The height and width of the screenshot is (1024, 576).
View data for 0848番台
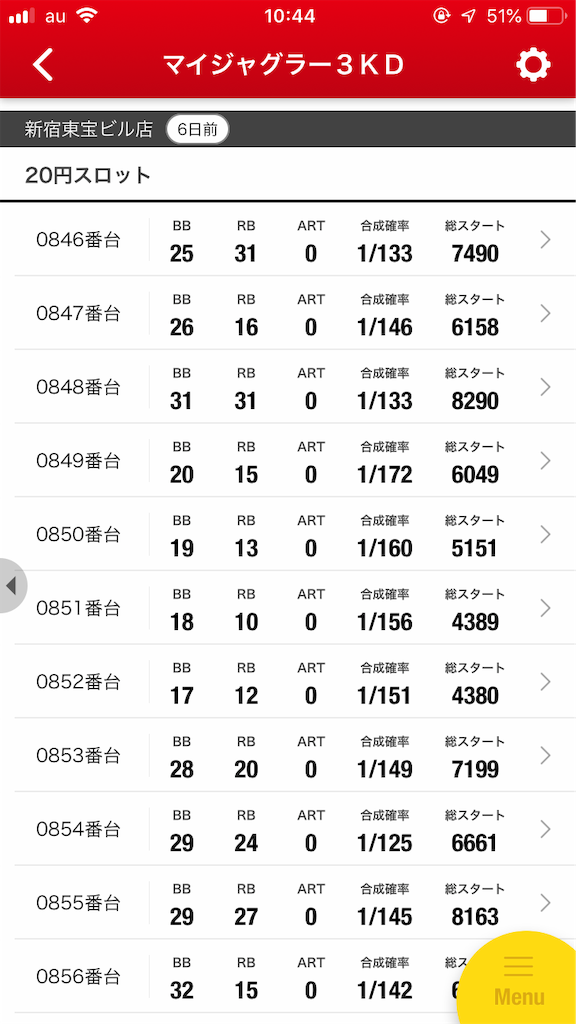click(288, 387)
